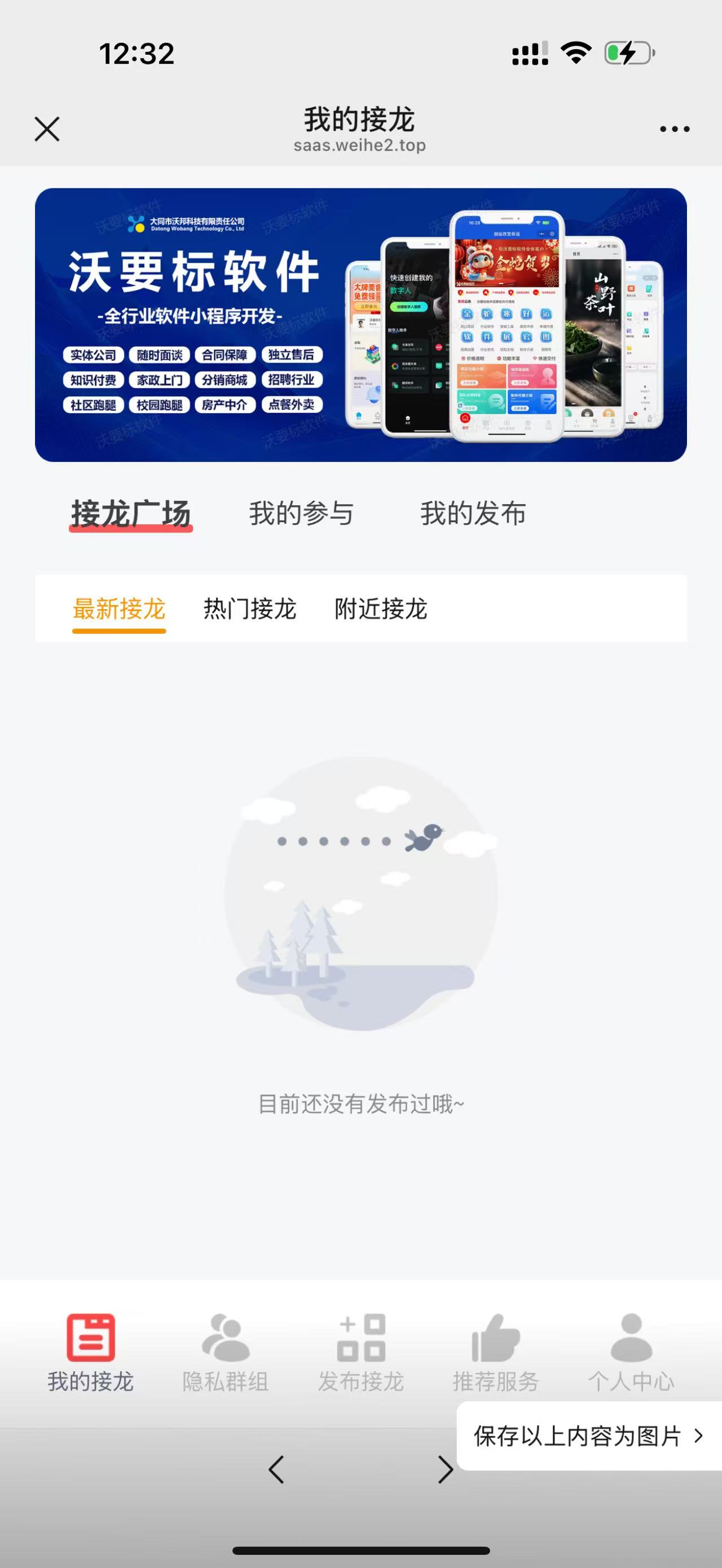Close the 我的接龙 web page
The width and height of the screenshot is (722, 1568).
tap(47, 129)
